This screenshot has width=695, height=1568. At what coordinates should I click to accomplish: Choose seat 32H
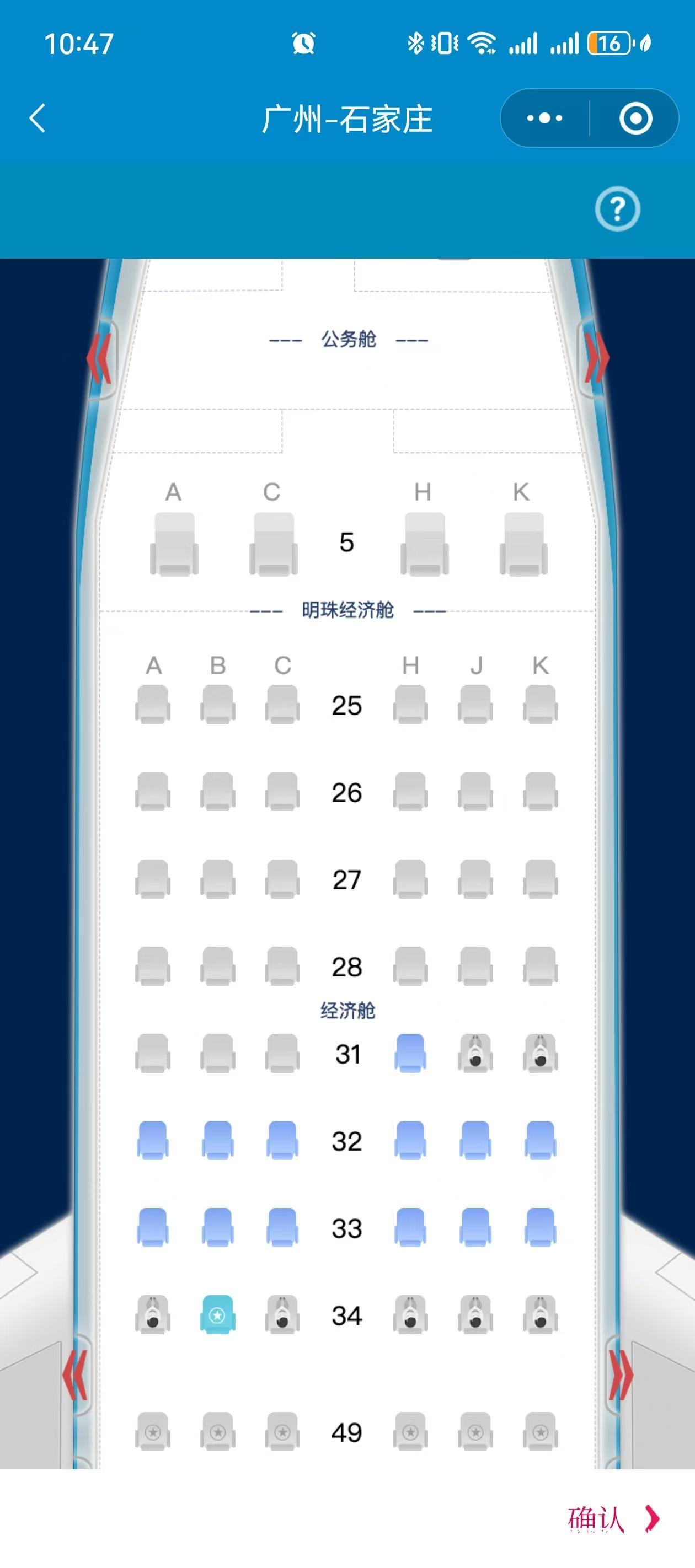[x=410, y=1140]
